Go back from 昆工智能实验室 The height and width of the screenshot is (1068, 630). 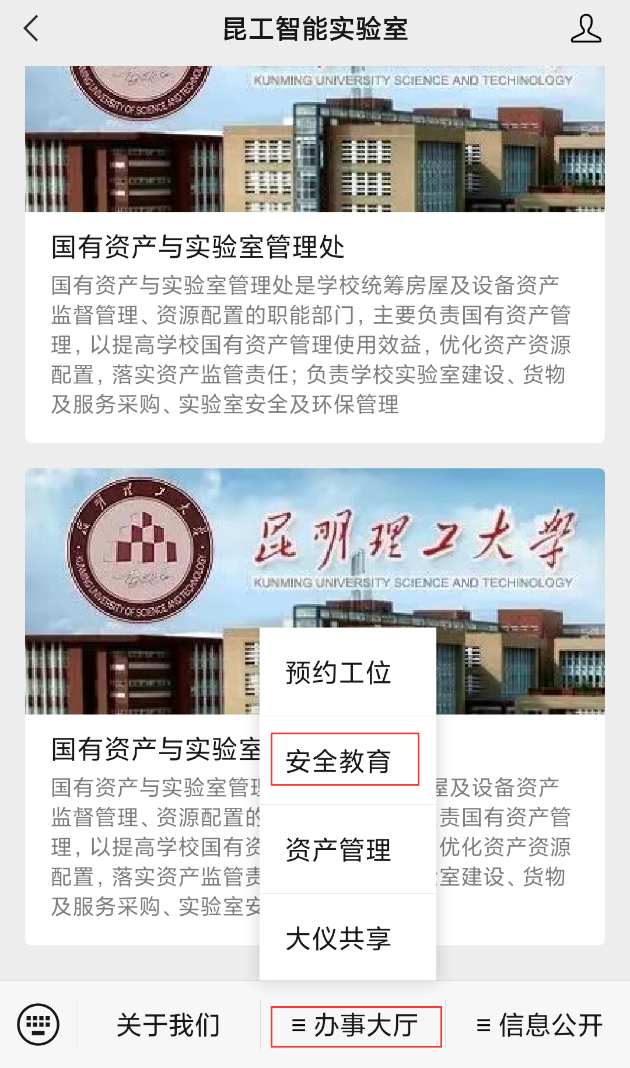pyautogui.click(x=31, y=29)
